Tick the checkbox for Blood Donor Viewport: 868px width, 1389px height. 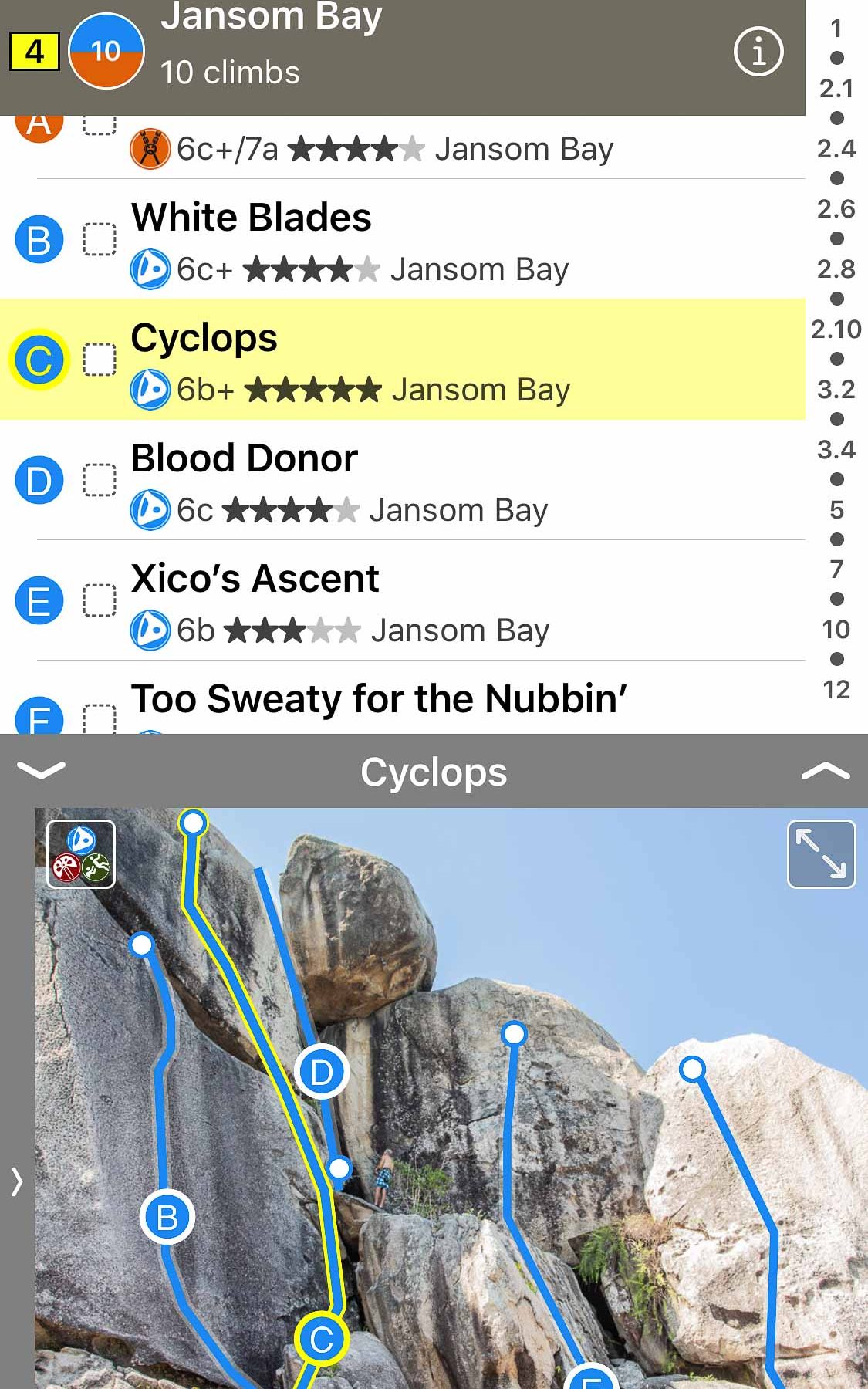pyautogui.click(x=100, y=480)
